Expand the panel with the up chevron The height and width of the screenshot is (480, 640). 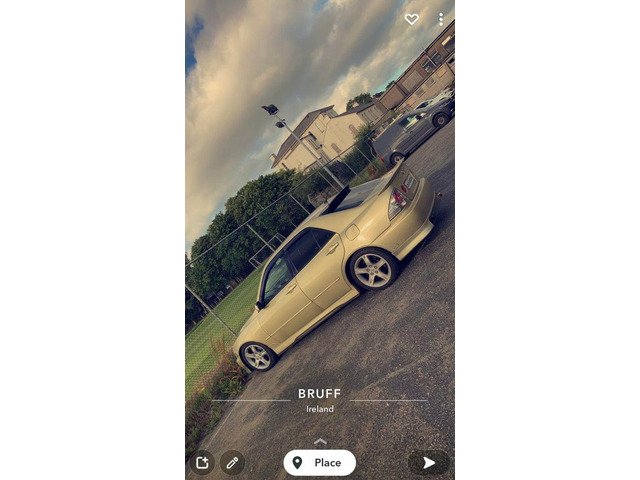pyautogui.click(x=320, y=441)
